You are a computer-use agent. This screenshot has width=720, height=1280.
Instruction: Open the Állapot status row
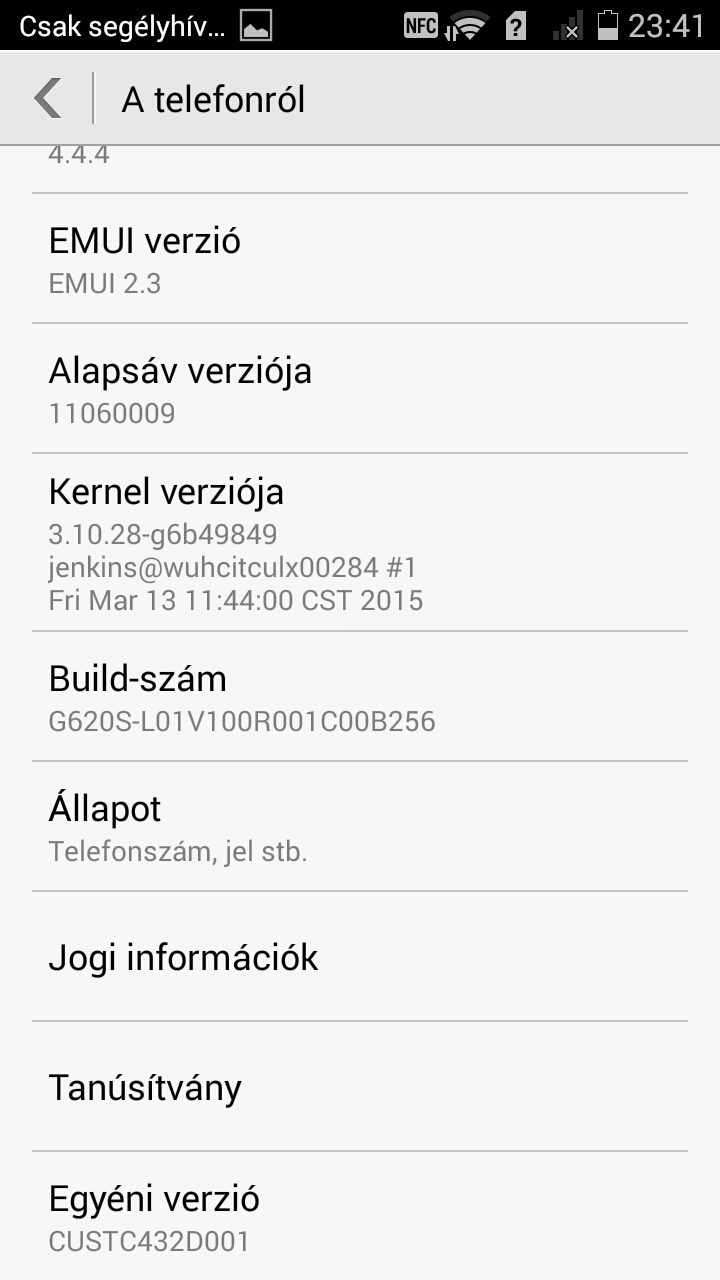pyautogui.click(x=360, y=827)
